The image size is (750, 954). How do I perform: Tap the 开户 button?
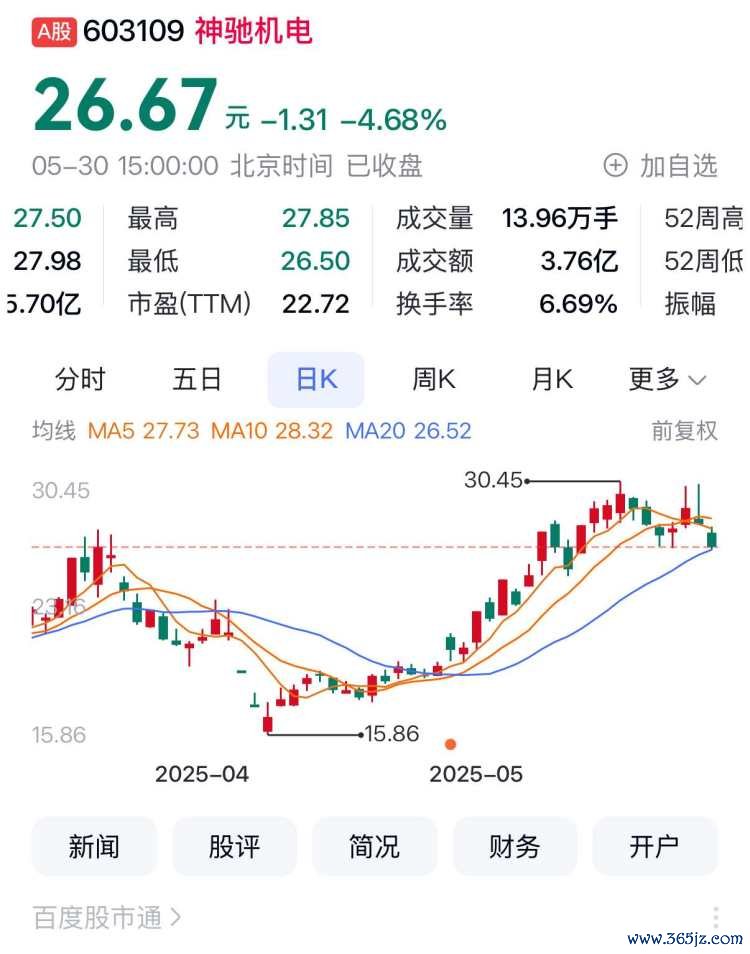coord(655,846)
